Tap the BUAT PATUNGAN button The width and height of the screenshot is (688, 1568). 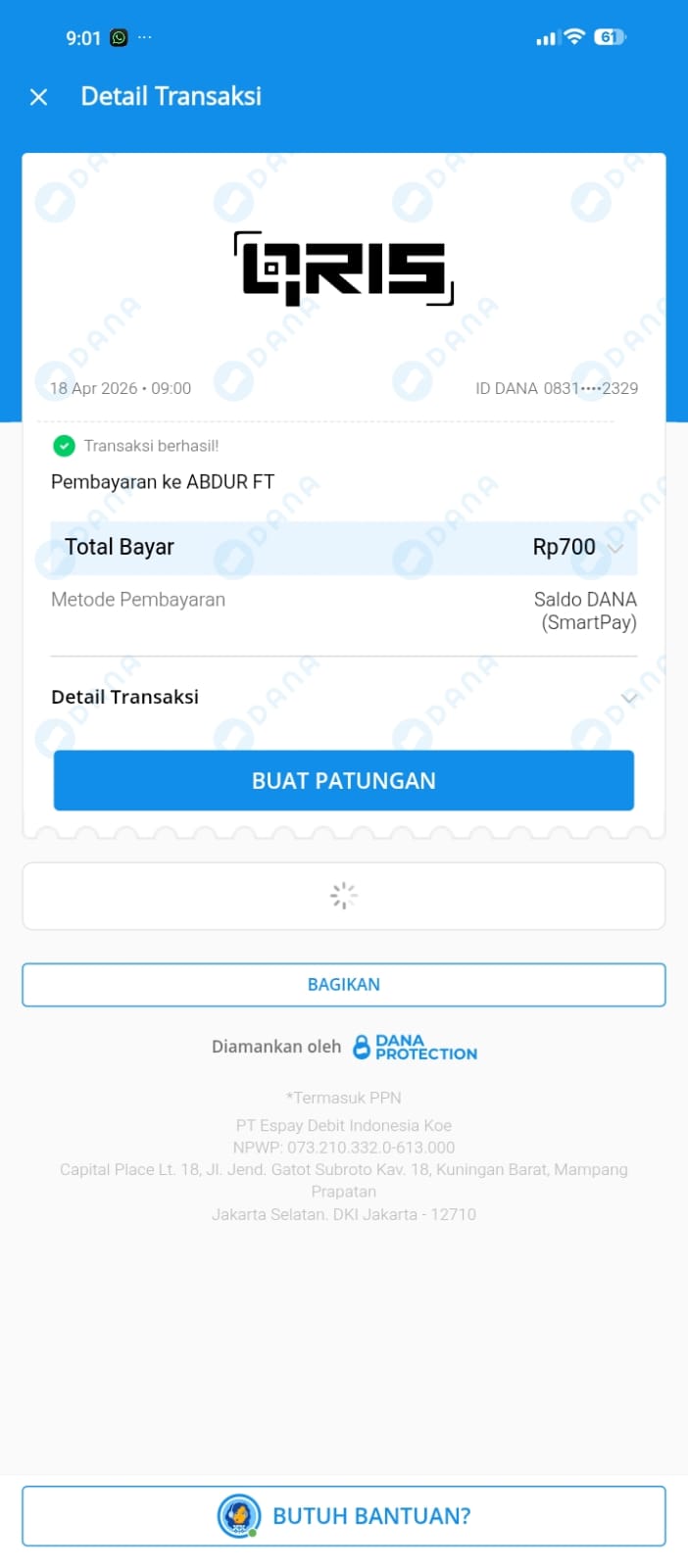[344, 781]
